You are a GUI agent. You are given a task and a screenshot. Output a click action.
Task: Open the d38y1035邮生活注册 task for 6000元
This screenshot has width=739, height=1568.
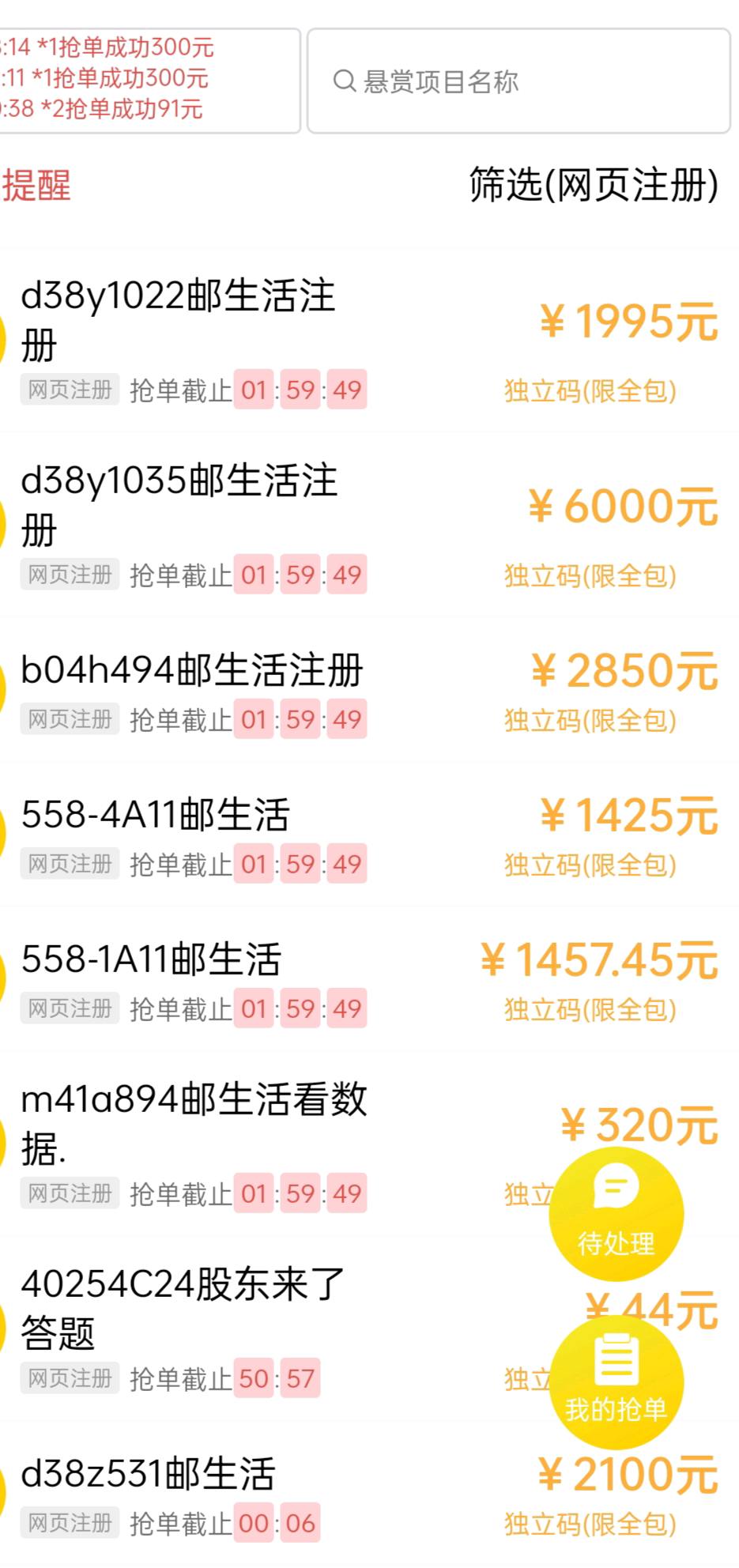[x=369, y=526]
